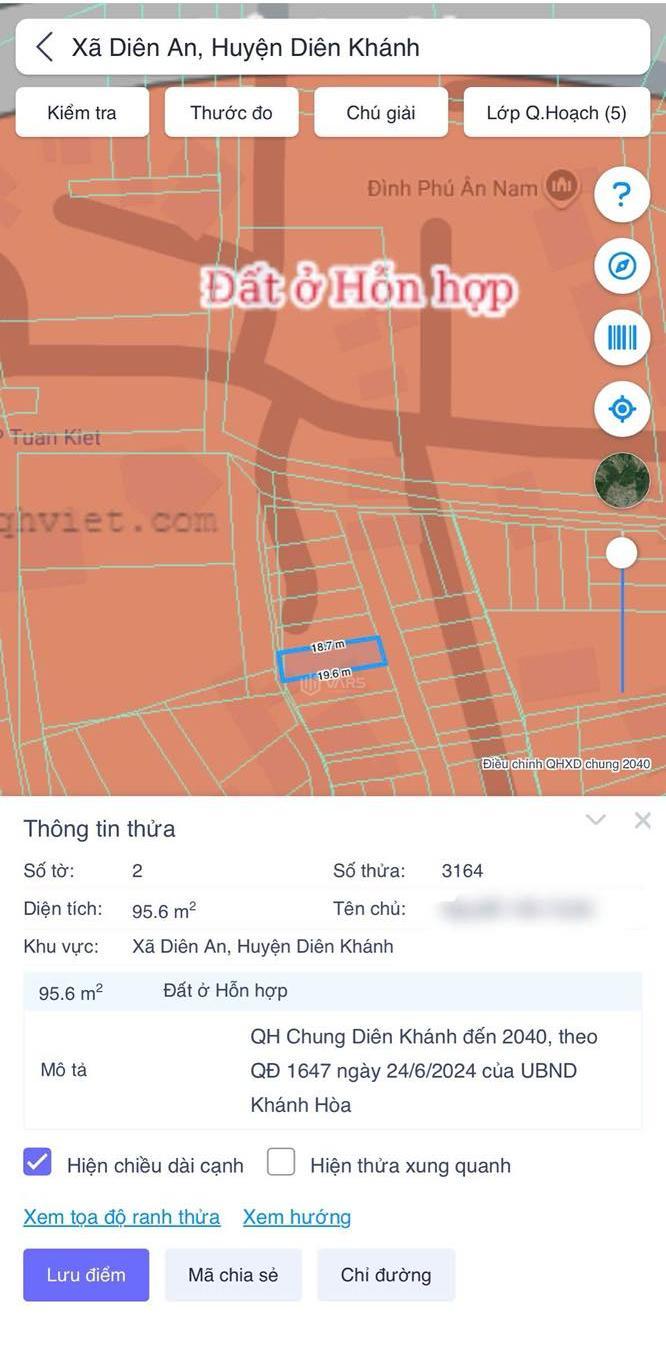Go back using the arrow in search bar

[44, 47]
